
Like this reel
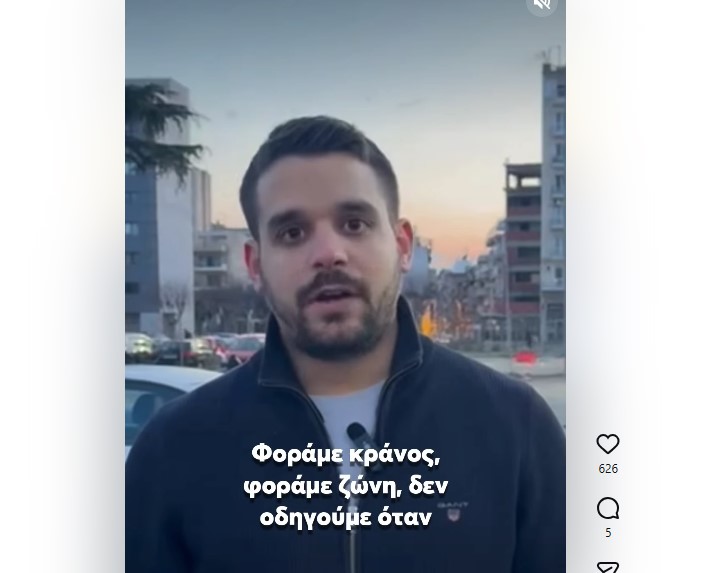[608, 444]
